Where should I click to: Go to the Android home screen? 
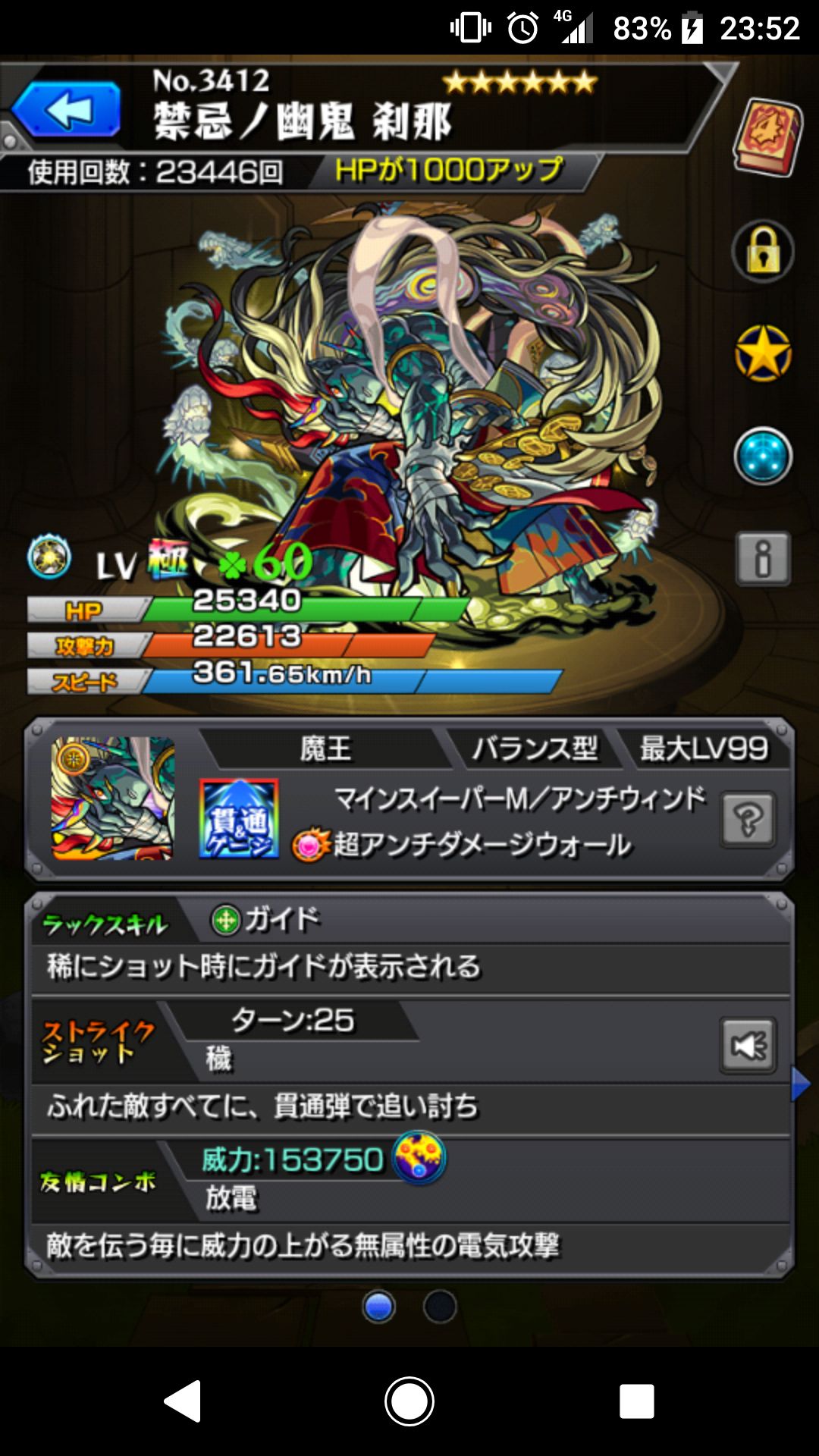coord(409,1401)
